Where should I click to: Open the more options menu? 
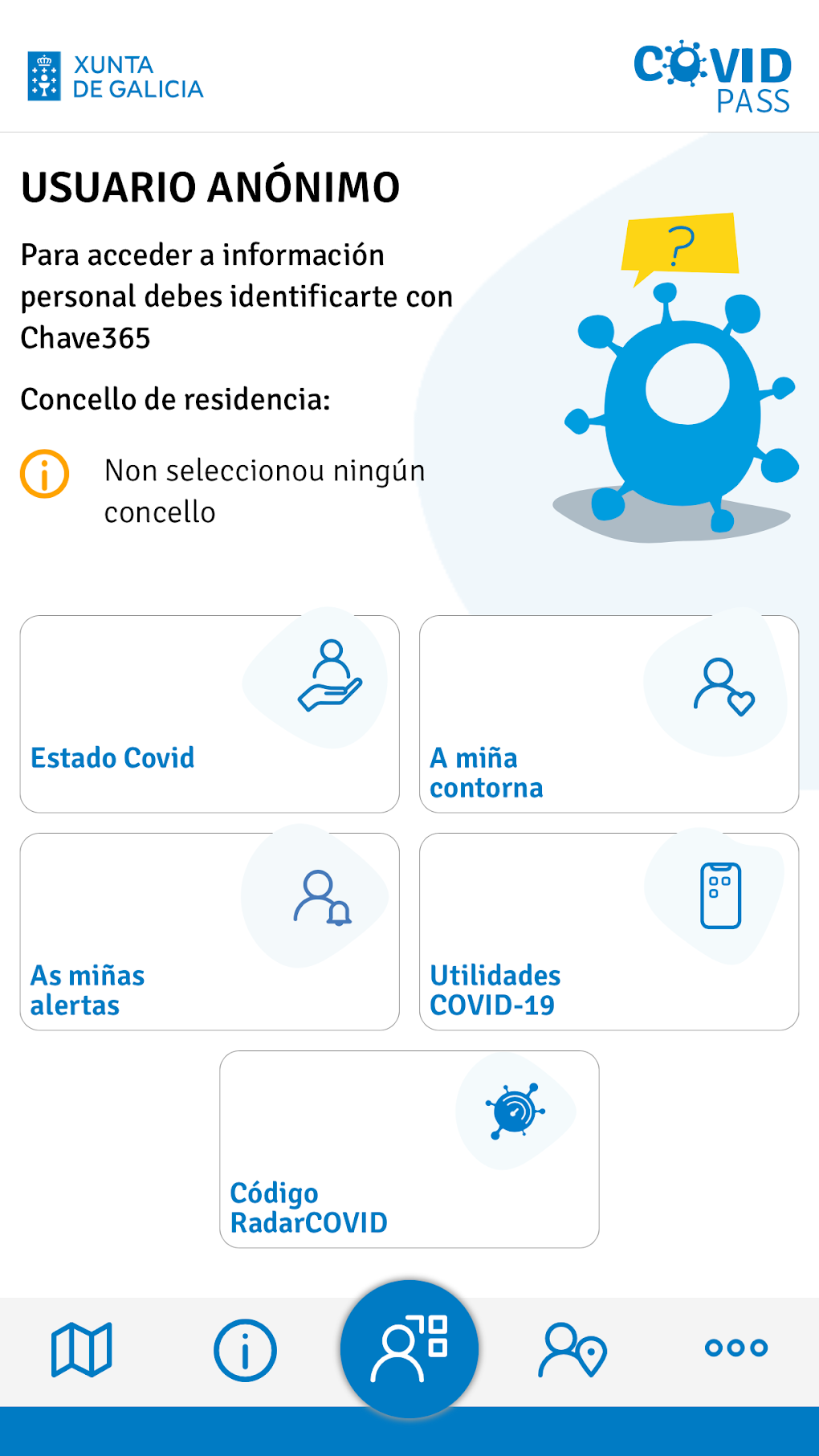pos(735,1348)
